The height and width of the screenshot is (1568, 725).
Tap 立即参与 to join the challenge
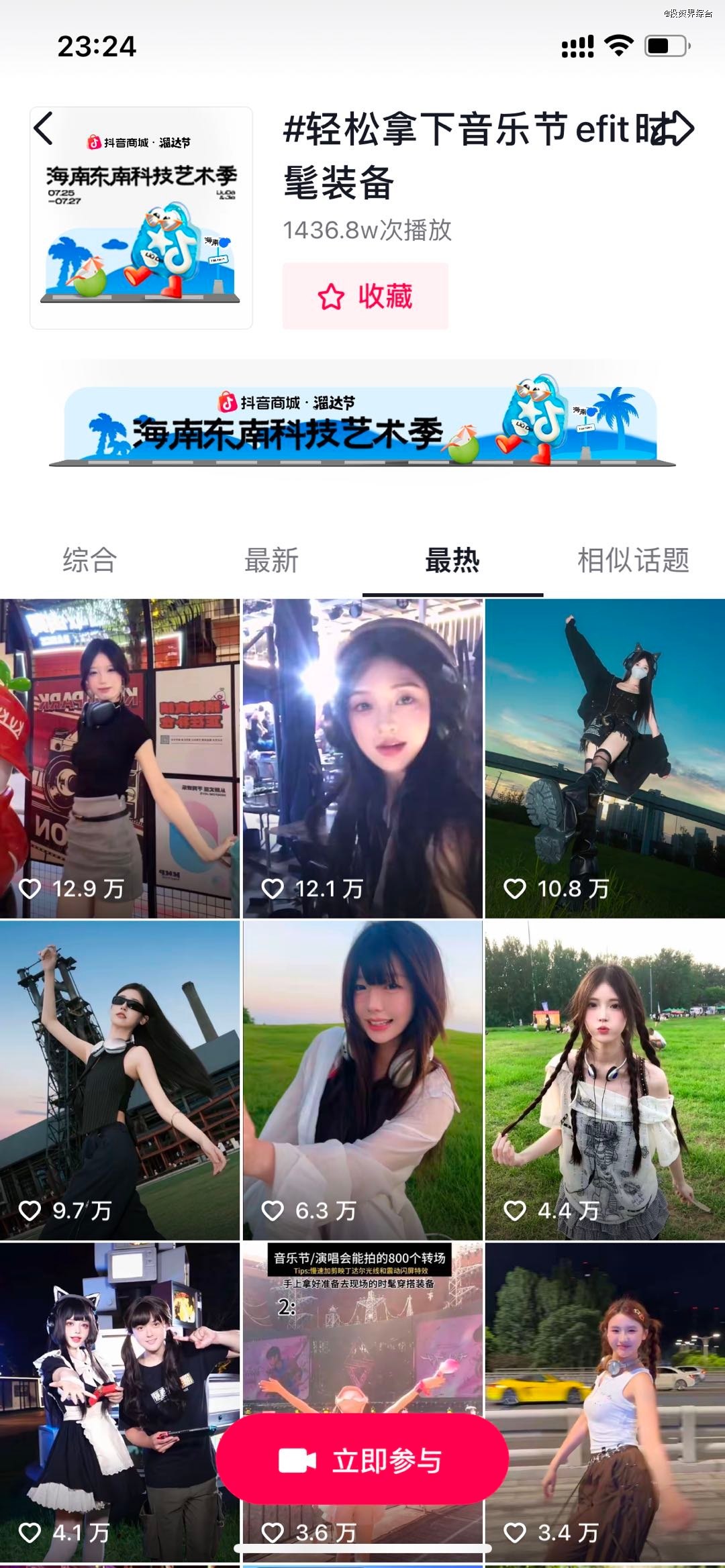tap(362, 1461)
